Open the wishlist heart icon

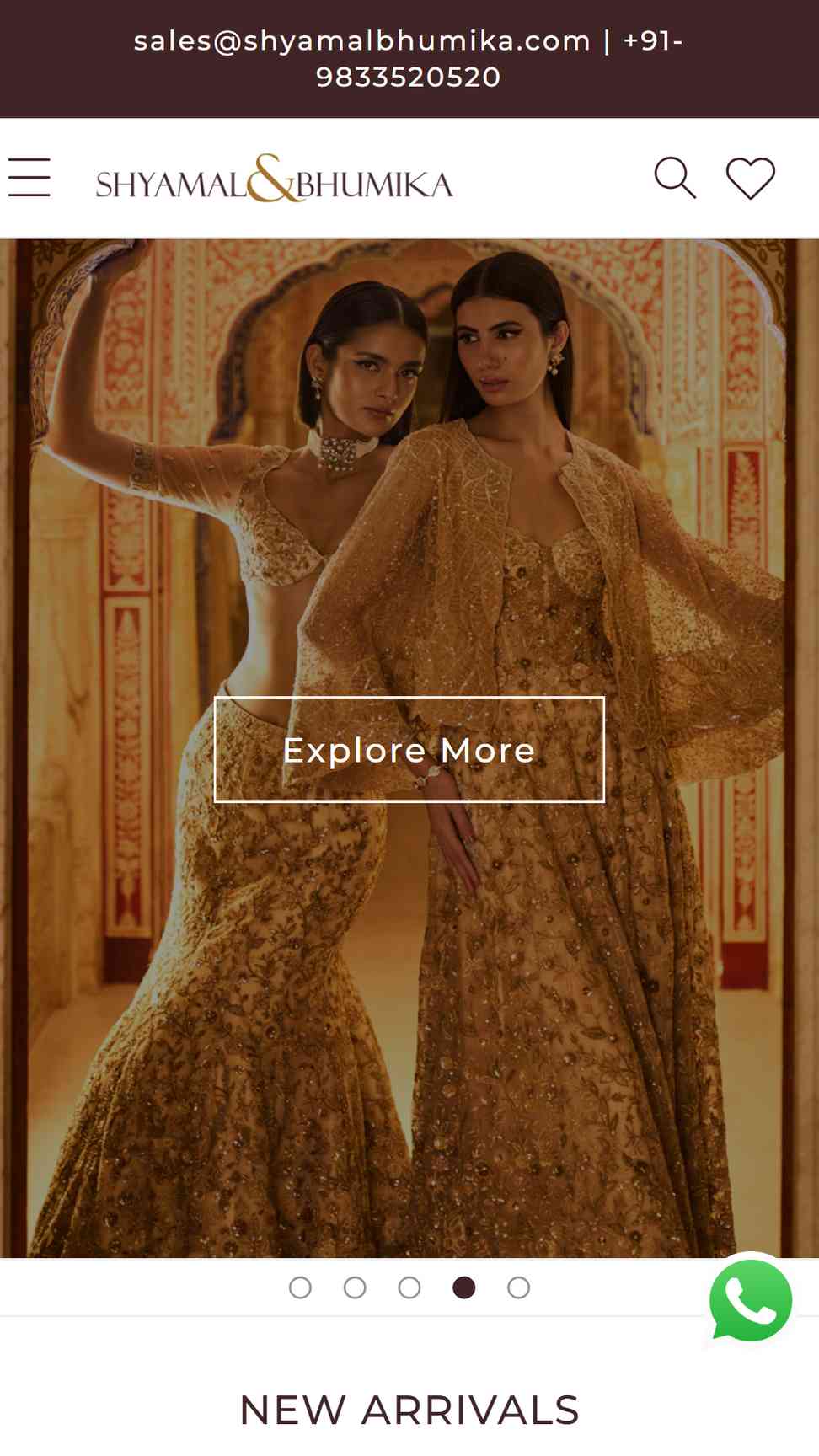pyautogui.click(x=751, y=179)
